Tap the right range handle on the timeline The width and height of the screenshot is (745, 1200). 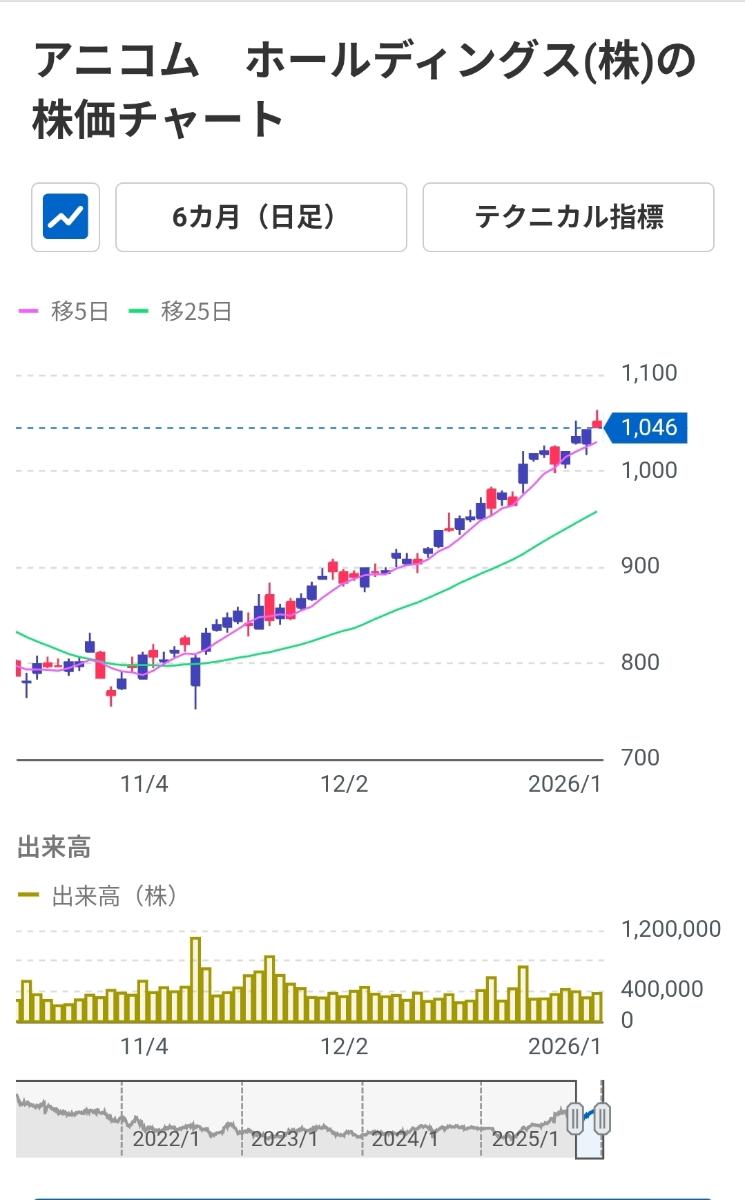coord(603,1118)
